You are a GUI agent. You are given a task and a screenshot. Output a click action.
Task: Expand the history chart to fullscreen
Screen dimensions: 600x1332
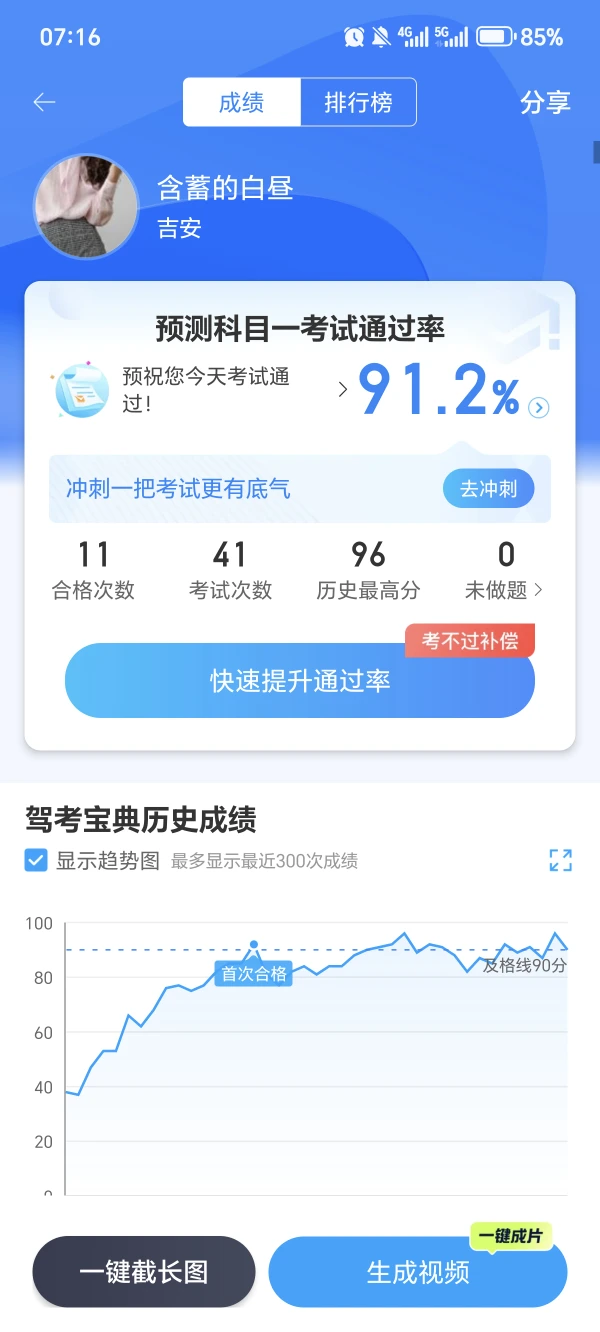pyautogui.click(x=560, y=860)
